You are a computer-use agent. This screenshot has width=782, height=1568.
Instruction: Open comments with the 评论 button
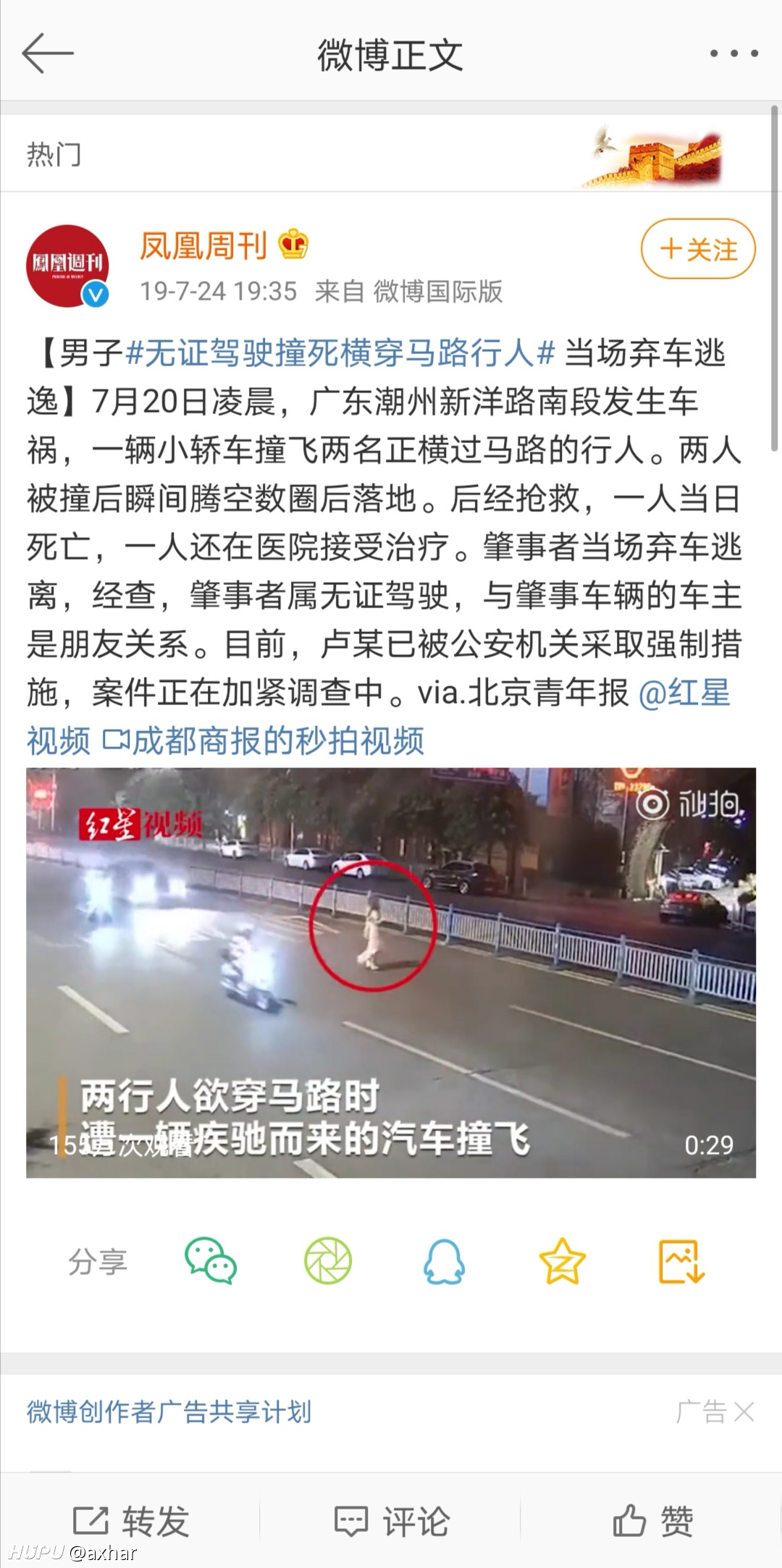pos(391,1520)
